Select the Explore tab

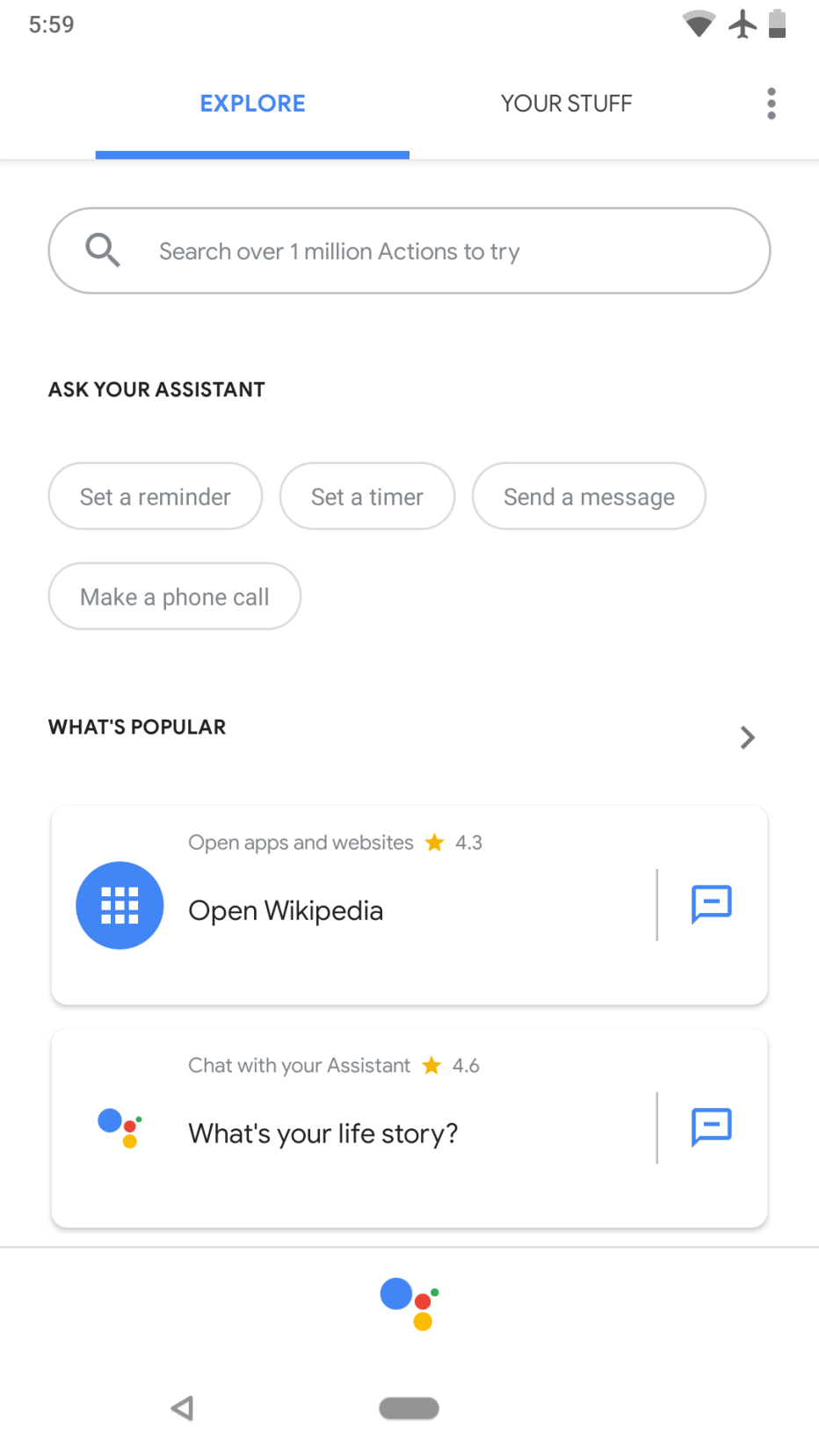click(x=252, y=104)
